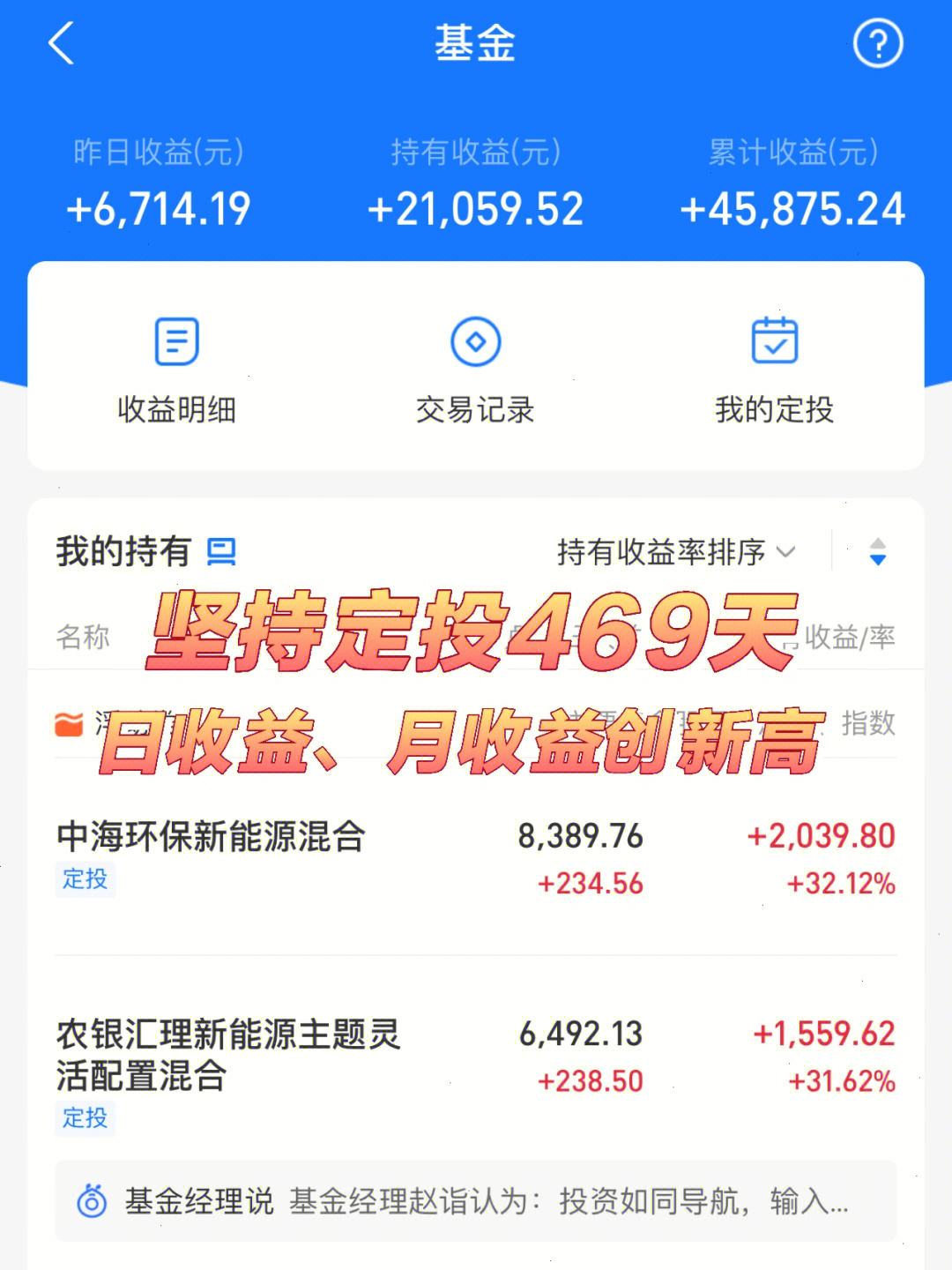Tap the back arrow icon
Image resolution: width=952 pixels, height=1270 pixels.
(58, 44)
